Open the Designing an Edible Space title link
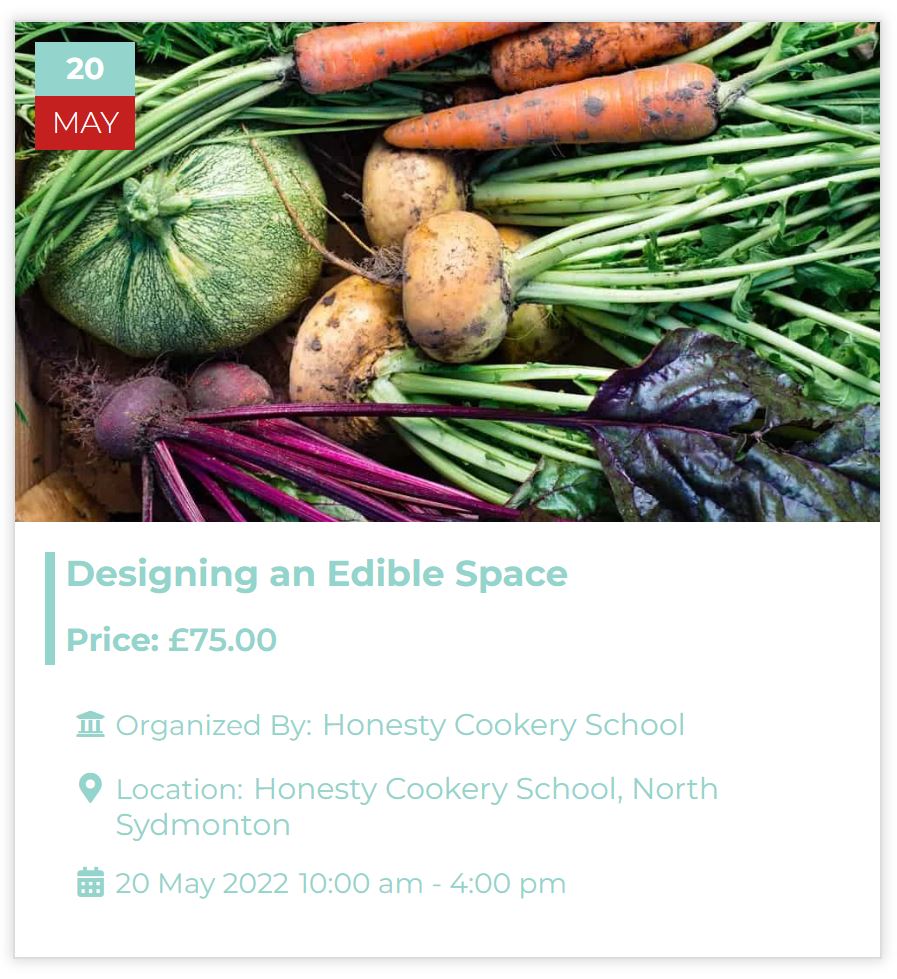Screen dimensions: 897x979 pyautogui.click(x=316, y=574)
